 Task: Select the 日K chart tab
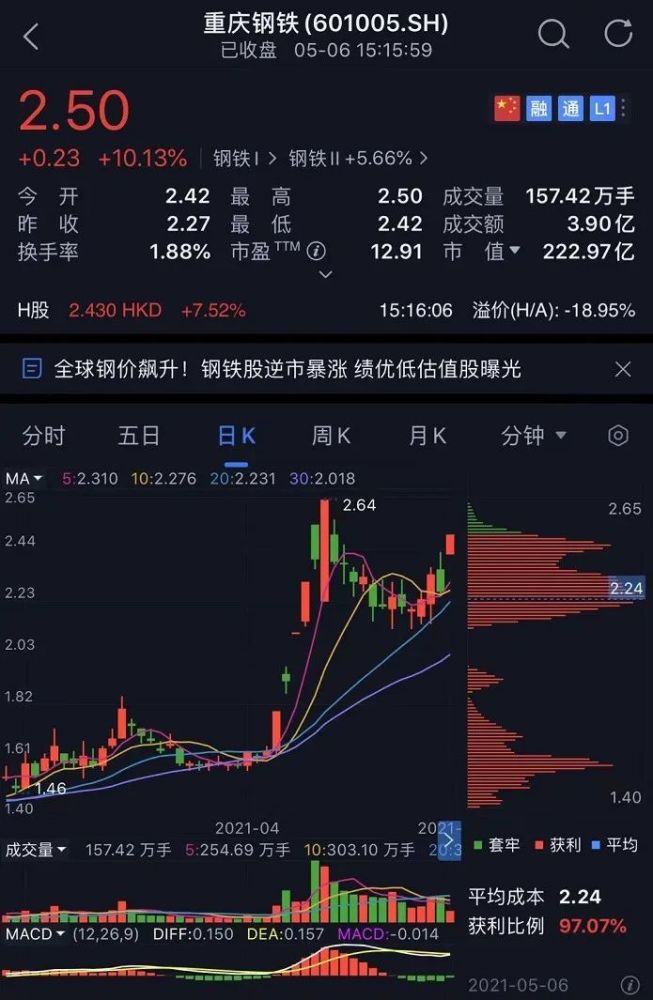pyautogui.click(x=236, y=436)
